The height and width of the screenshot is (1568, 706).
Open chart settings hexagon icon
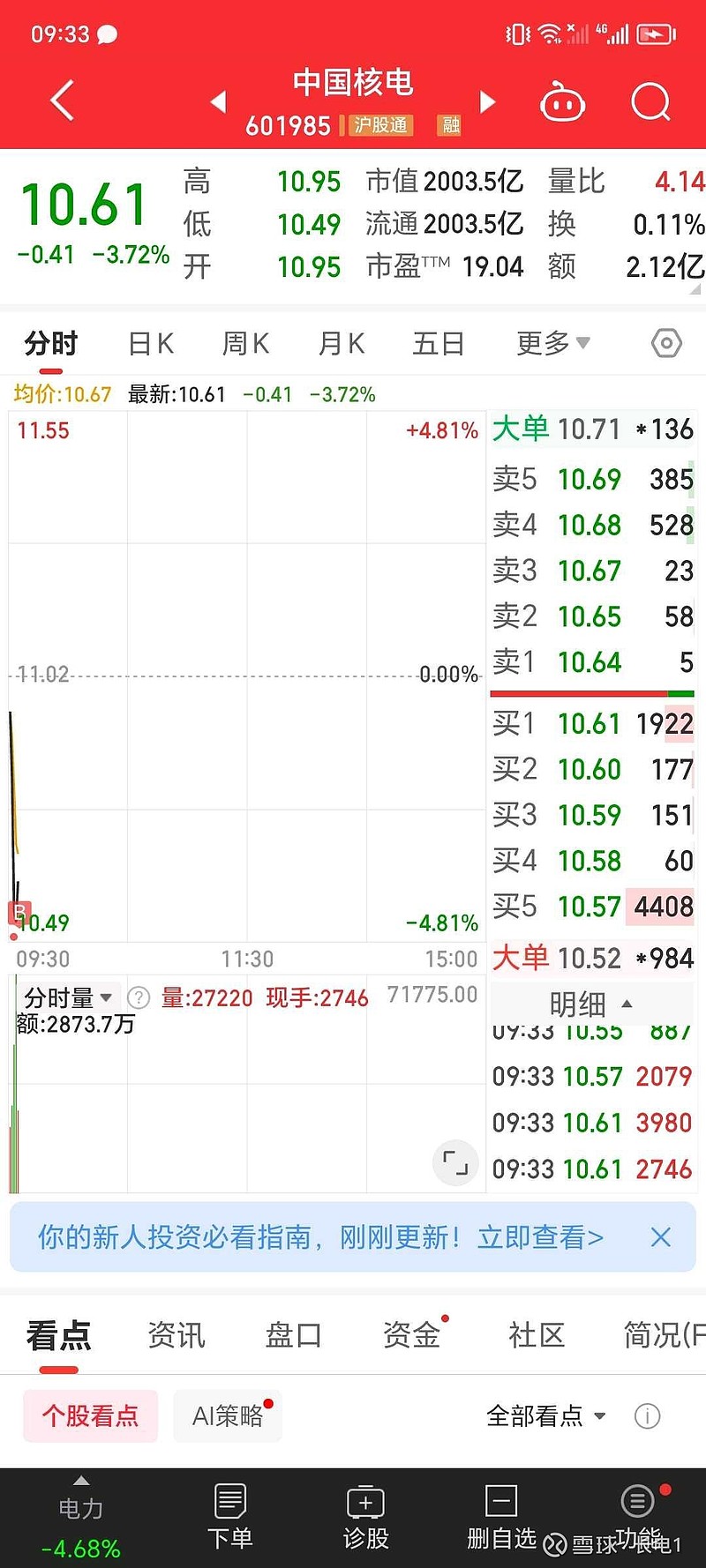[666, 343]
